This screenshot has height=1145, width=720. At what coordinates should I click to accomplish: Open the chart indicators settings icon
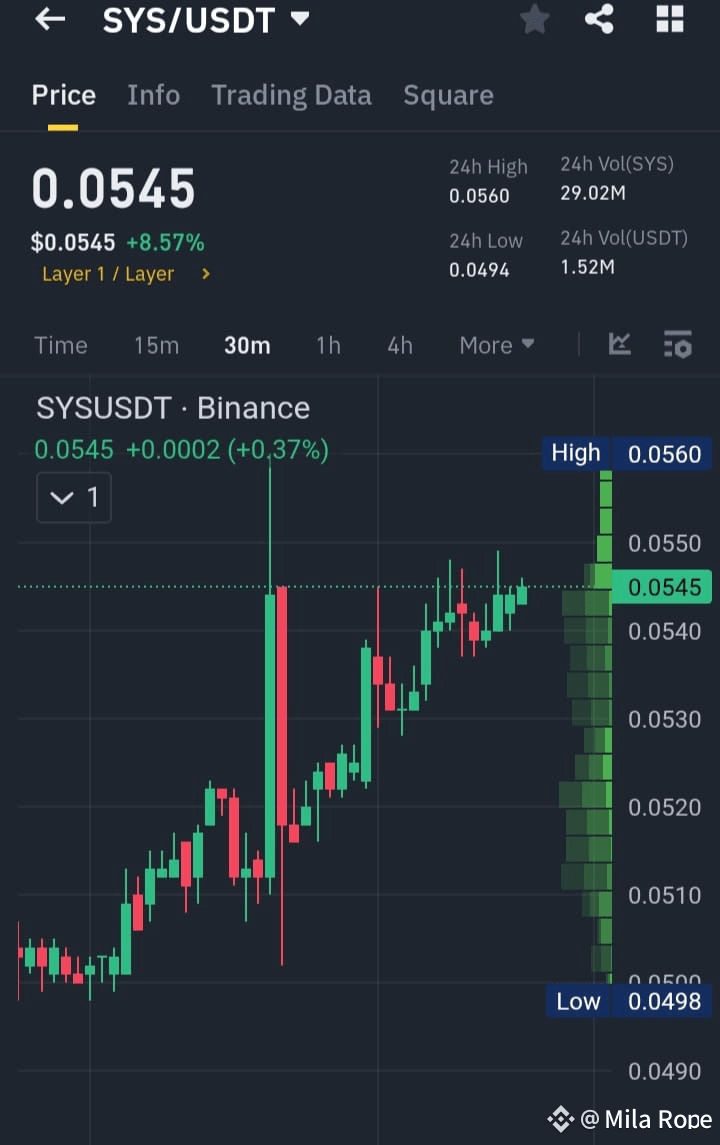(678, 345)
